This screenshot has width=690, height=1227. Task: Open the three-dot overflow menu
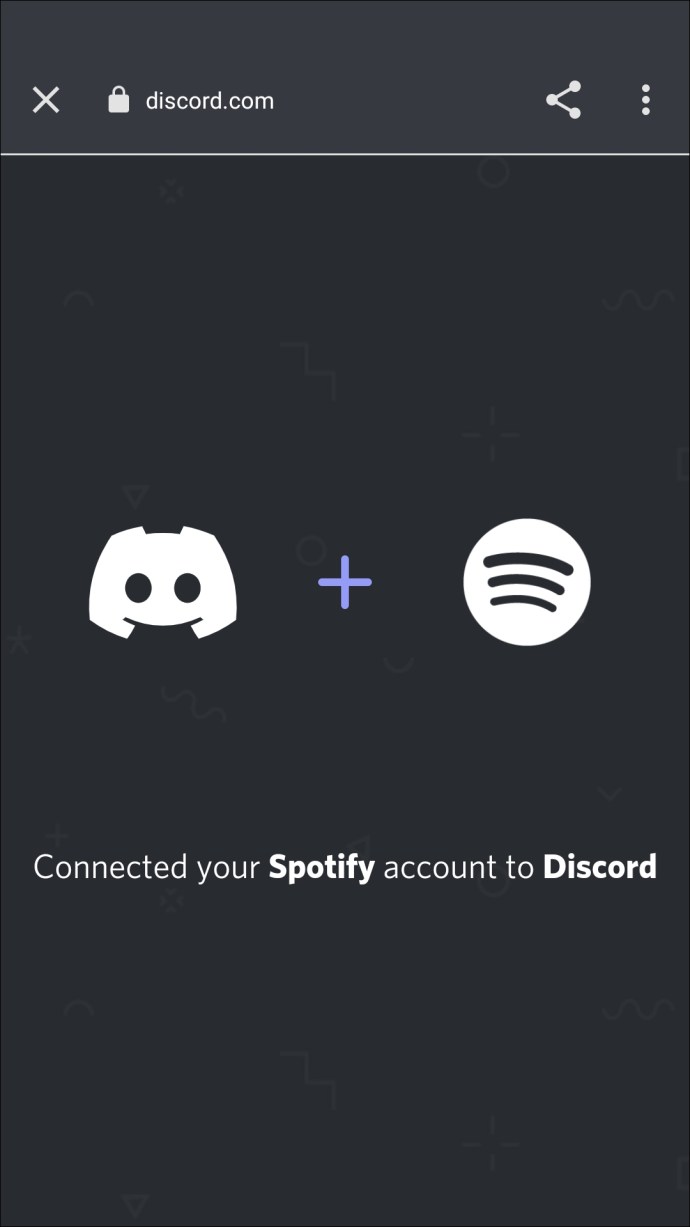(645, 100)
